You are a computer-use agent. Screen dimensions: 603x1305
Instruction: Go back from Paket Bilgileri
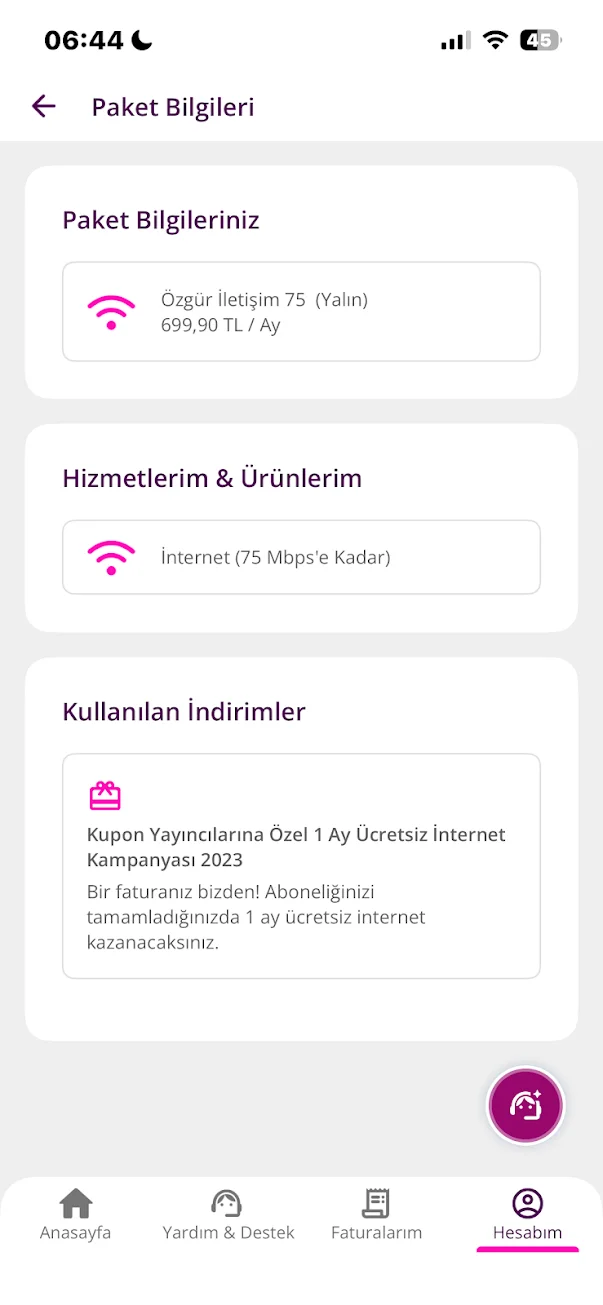[x=43, y=106]
